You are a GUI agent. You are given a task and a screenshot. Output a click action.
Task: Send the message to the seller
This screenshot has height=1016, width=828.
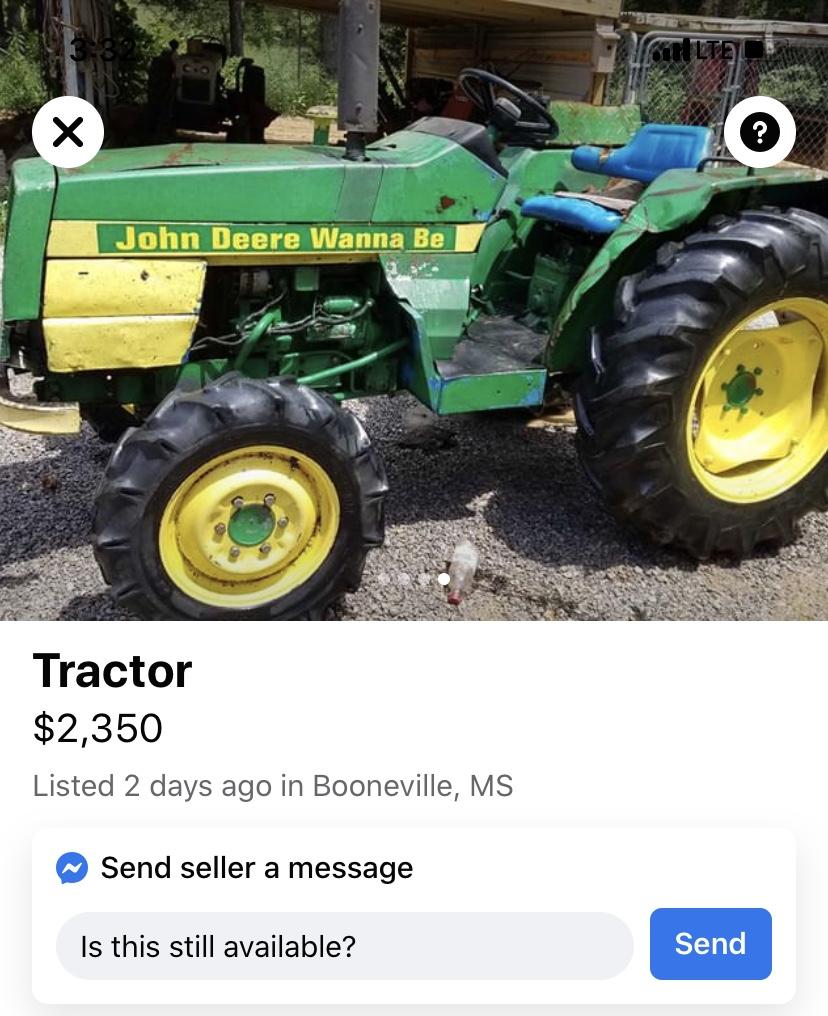[710, 943]
